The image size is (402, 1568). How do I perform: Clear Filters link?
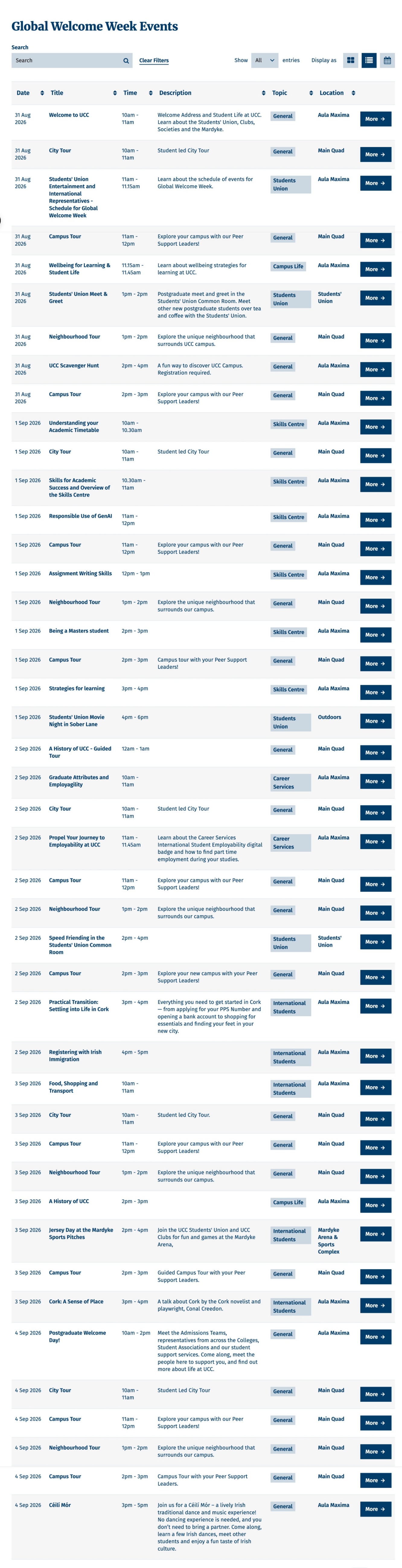point(154,60)
